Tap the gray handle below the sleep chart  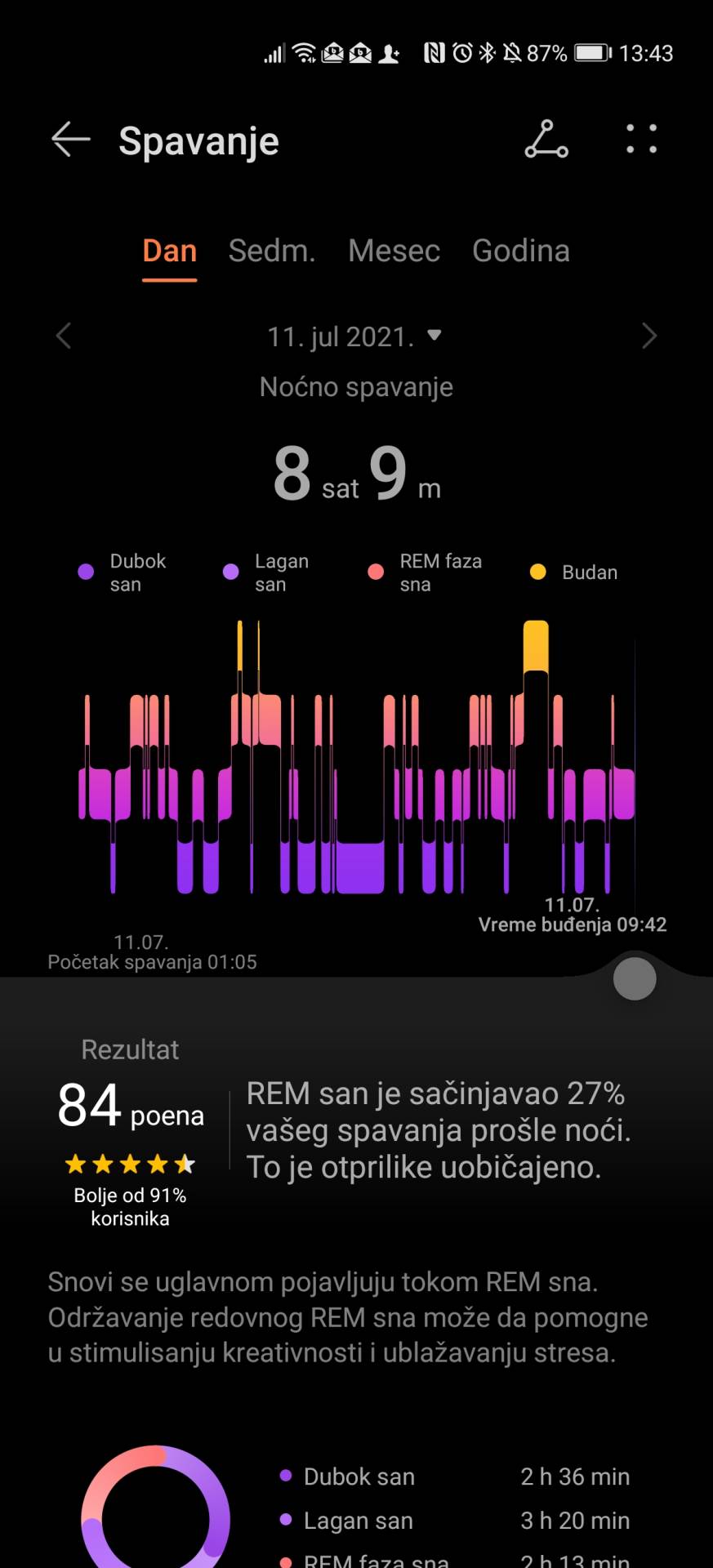[635, 978]
